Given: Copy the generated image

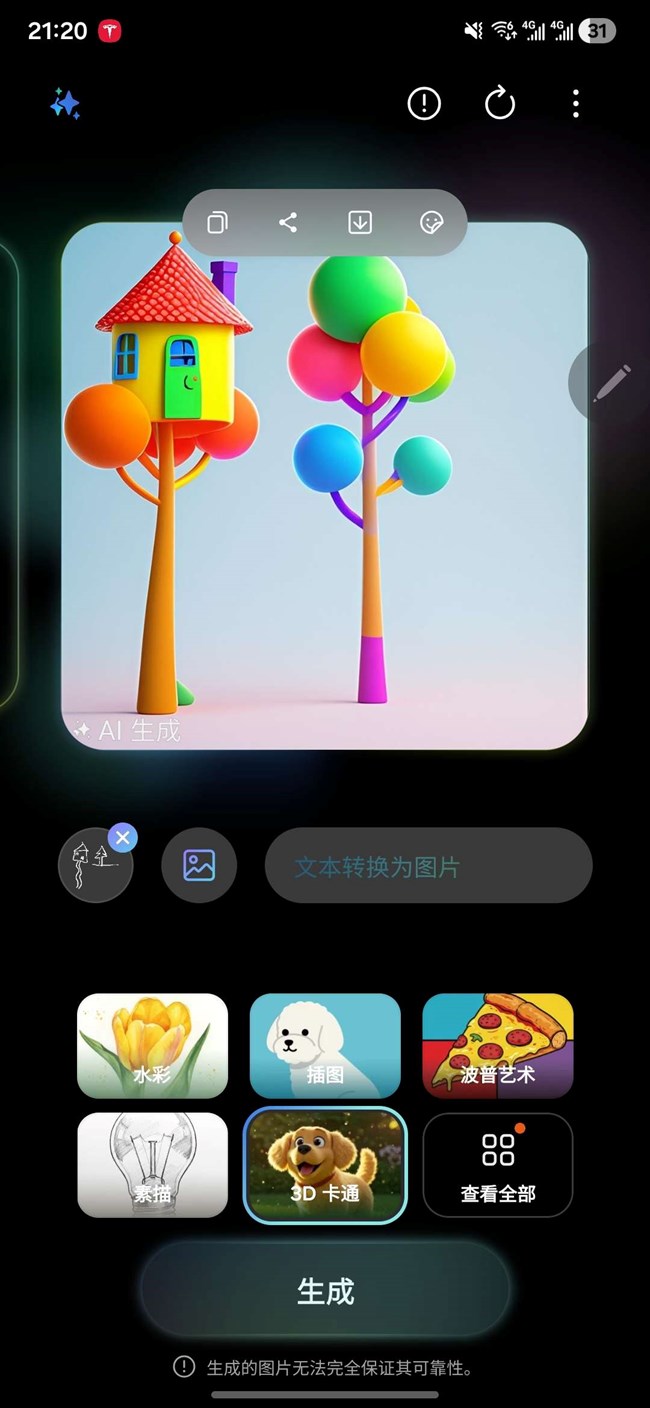Looking at the screenshot, I should coord(217,222).
